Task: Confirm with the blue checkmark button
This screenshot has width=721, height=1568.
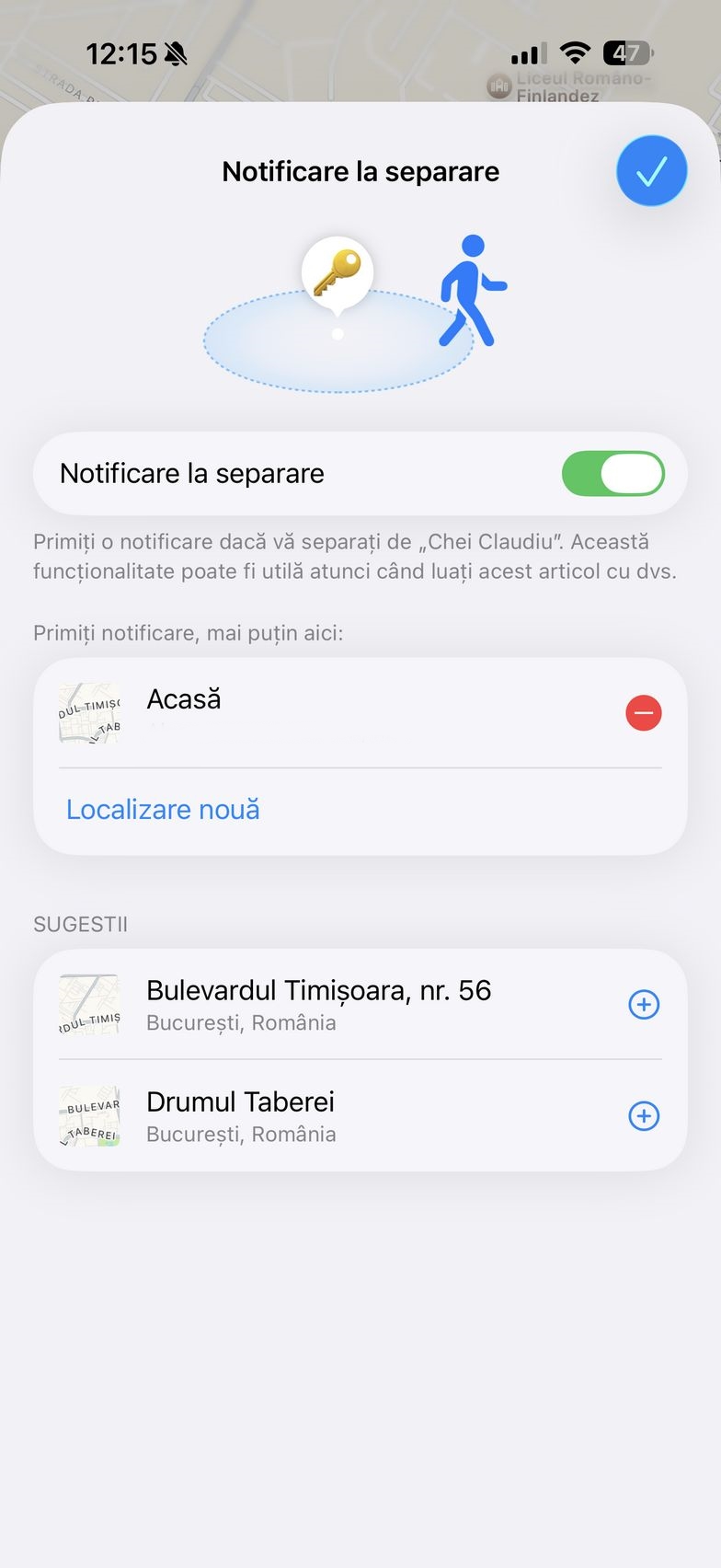Action: point(651,171)
